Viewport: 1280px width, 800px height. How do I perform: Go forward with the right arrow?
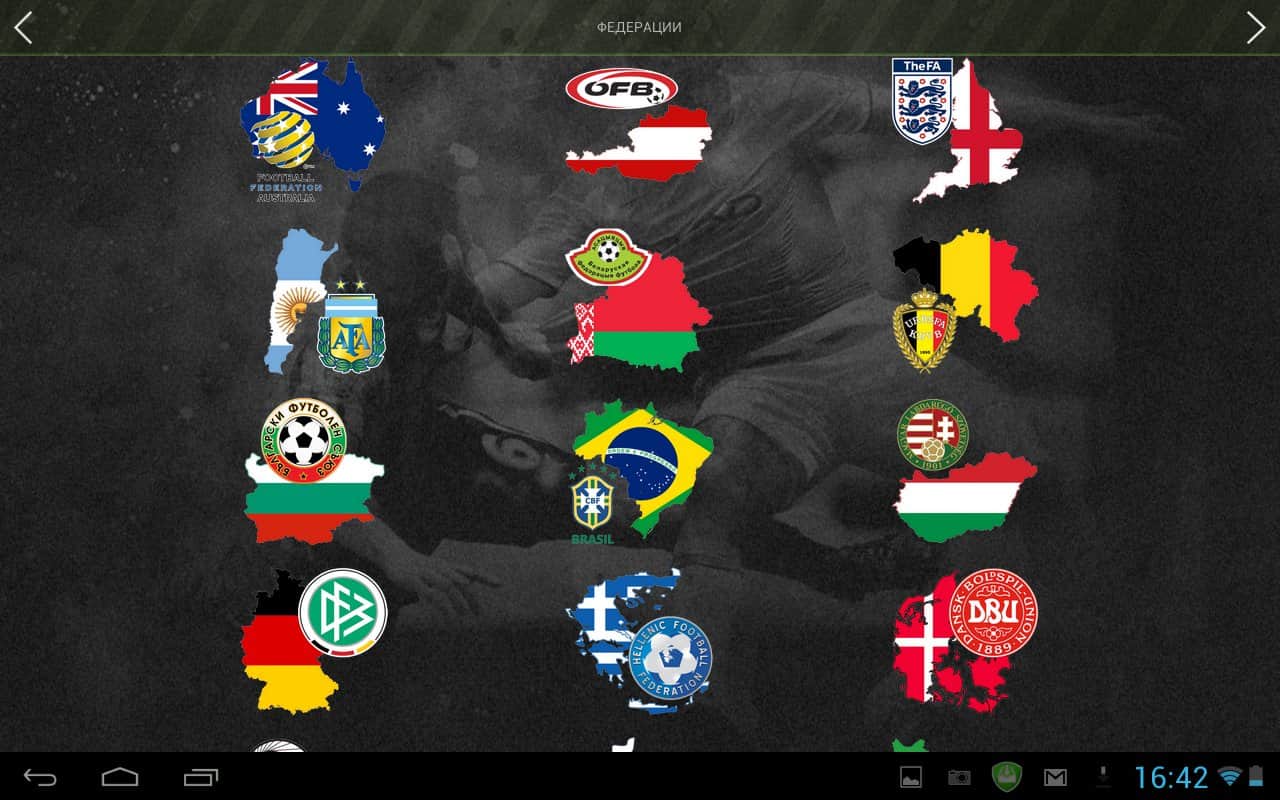coord(1256,27)
